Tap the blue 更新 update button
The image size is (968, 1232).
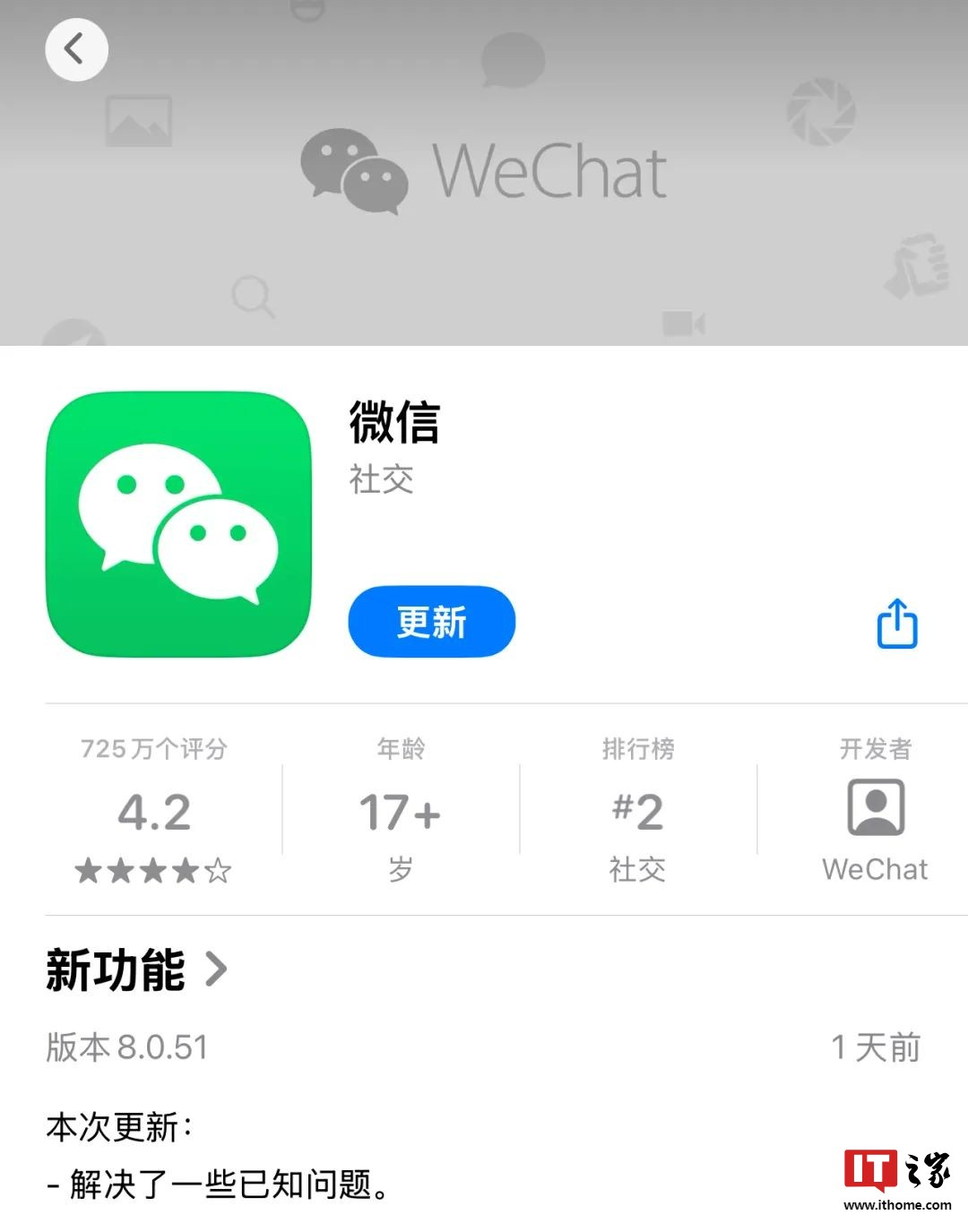click(431, 622)
